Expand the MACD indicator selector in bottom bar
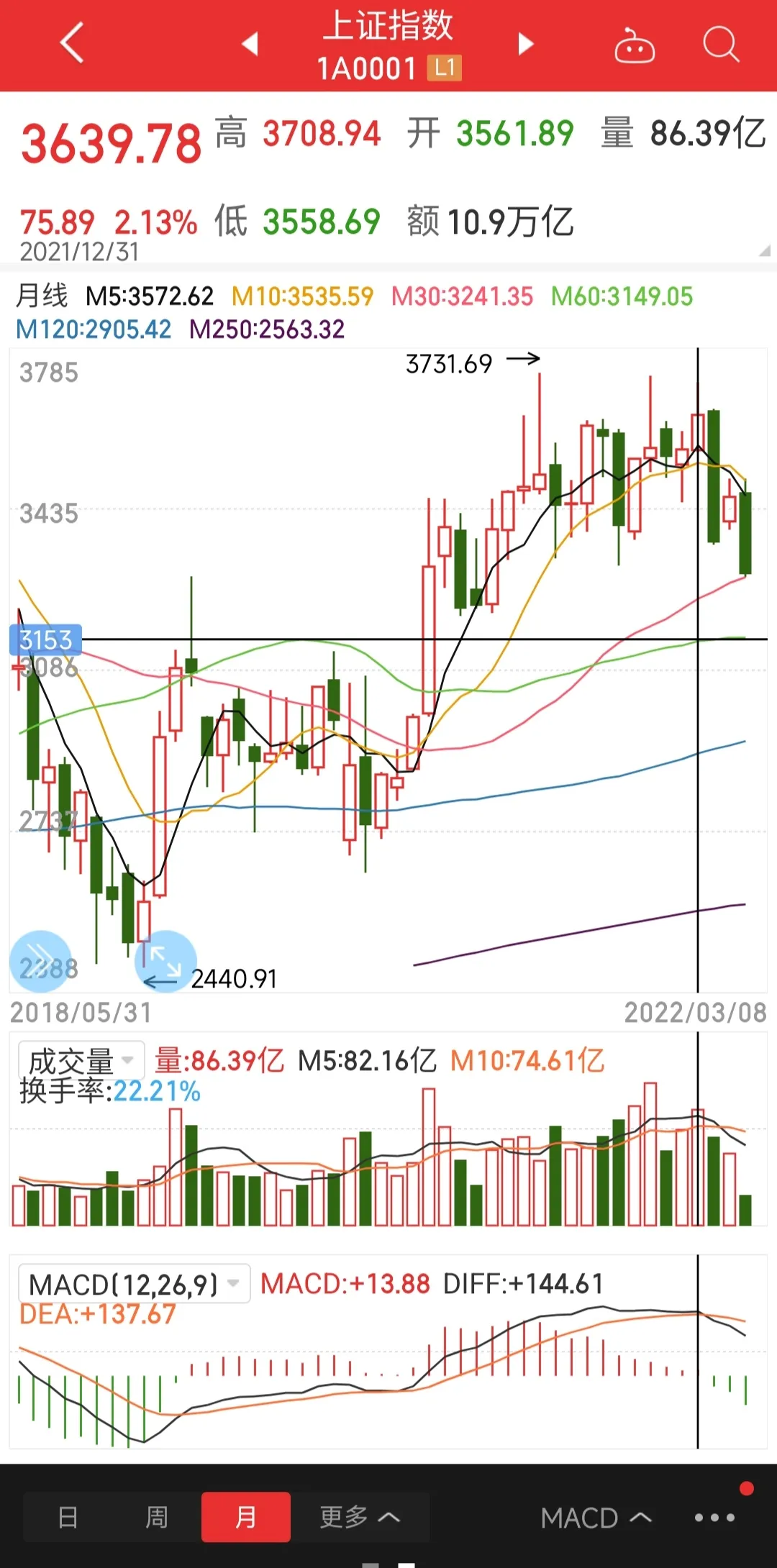Image resolution: width=777 pixels, height=1568 pixels. click(x=596, y=1518)
